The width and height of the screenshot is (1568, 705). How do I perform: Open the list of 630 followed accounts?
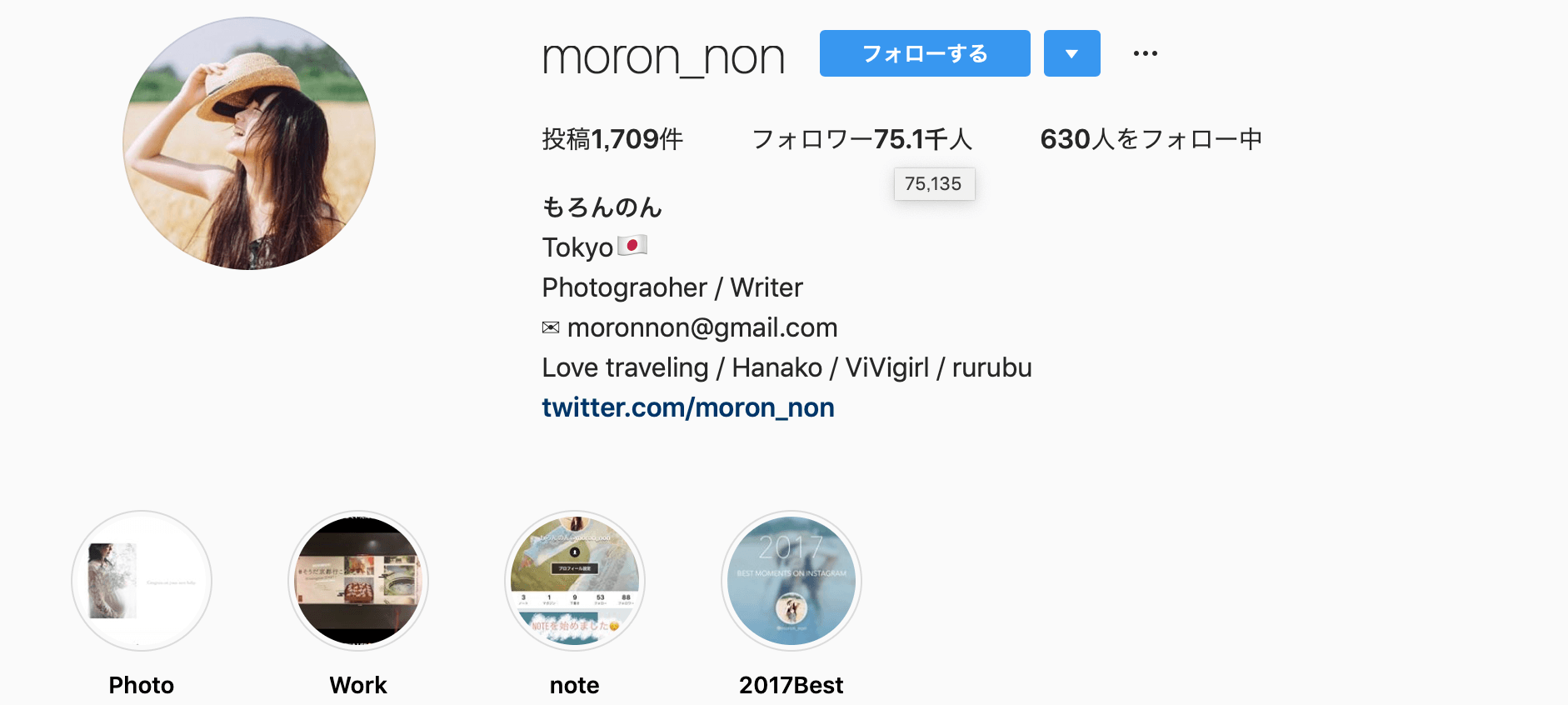(x=1151, y=139)
